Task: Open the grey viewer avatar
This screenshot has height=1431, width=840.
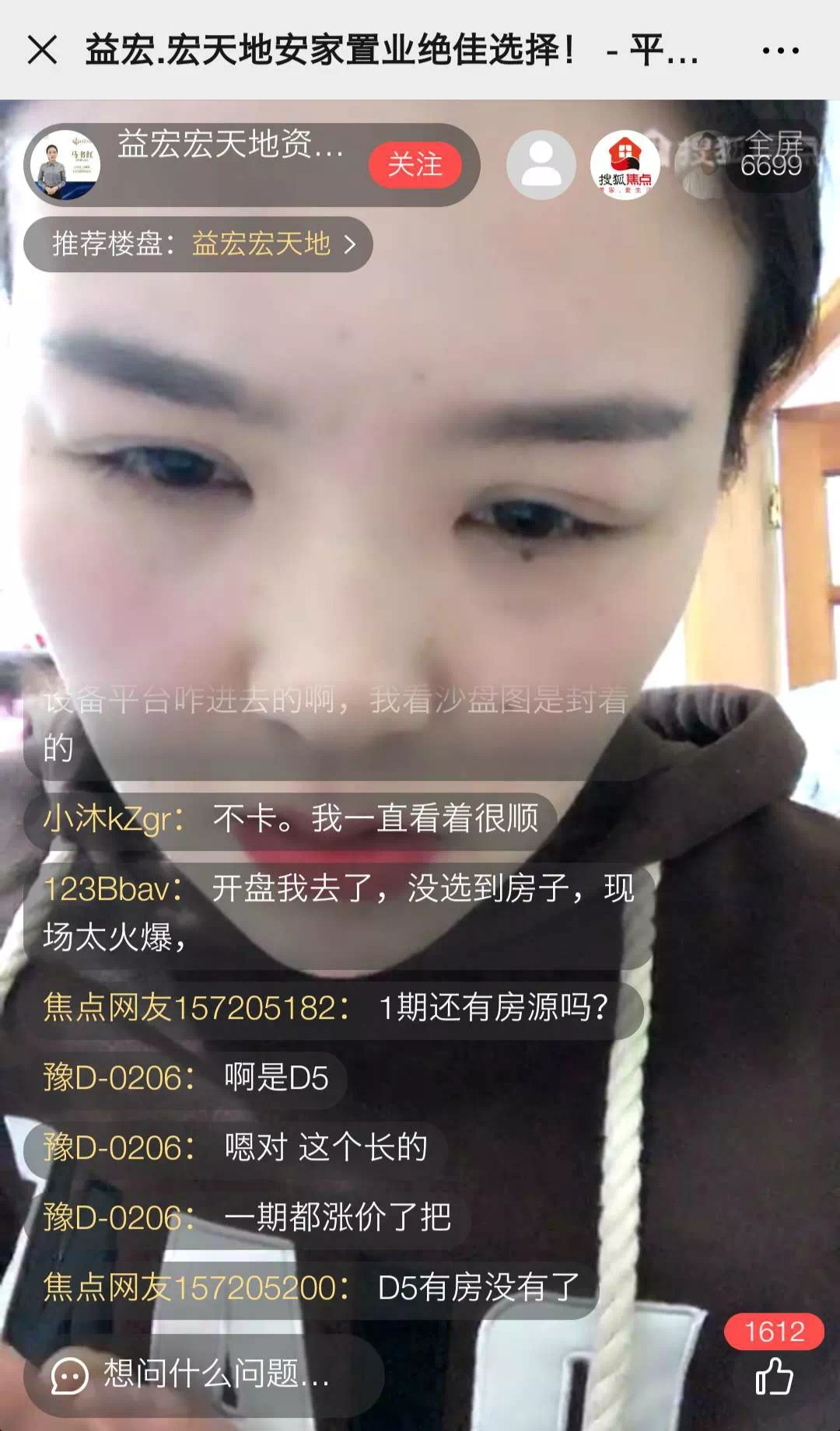Action: click(541, 164)
